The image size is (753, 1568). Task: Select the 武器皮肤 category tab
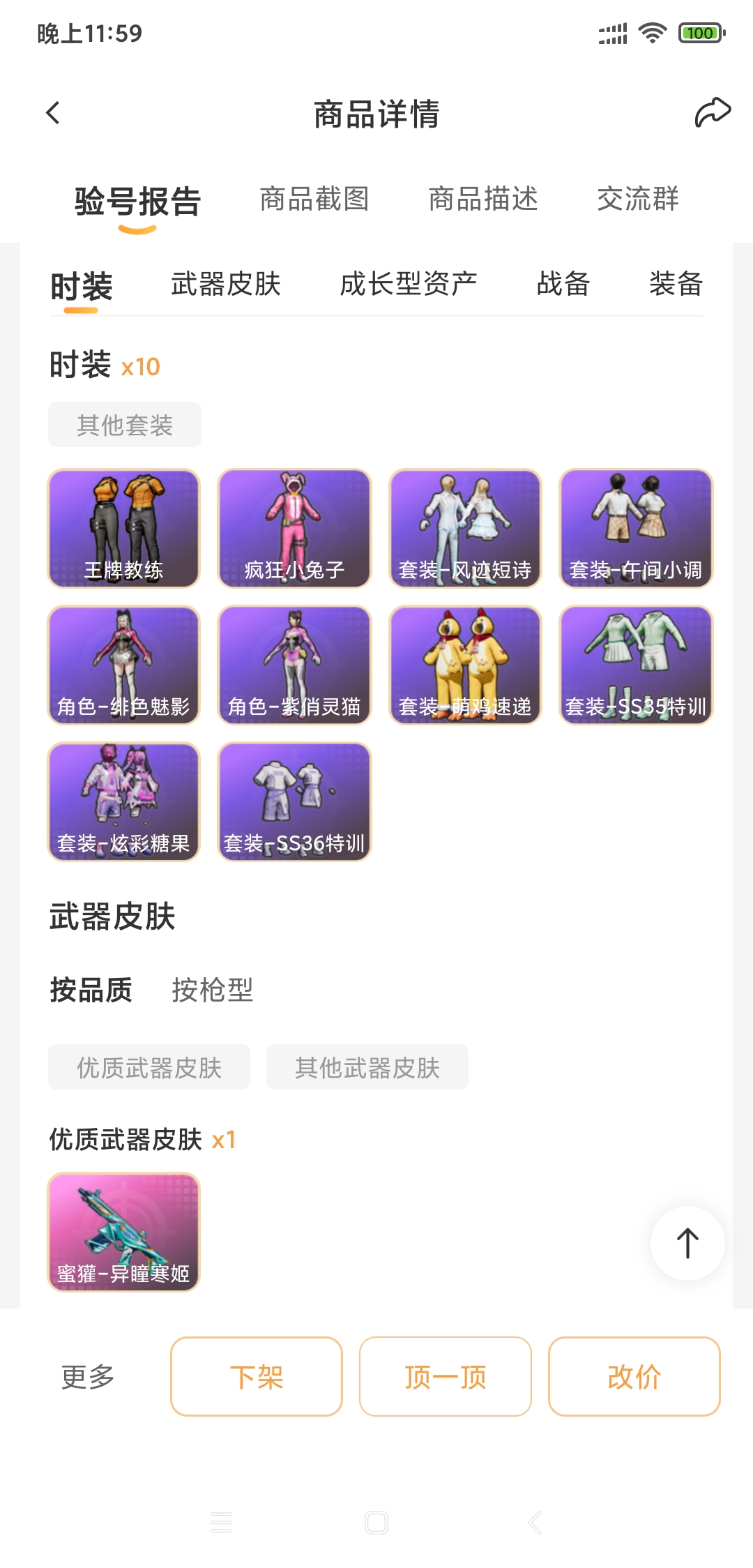point(226,285)
